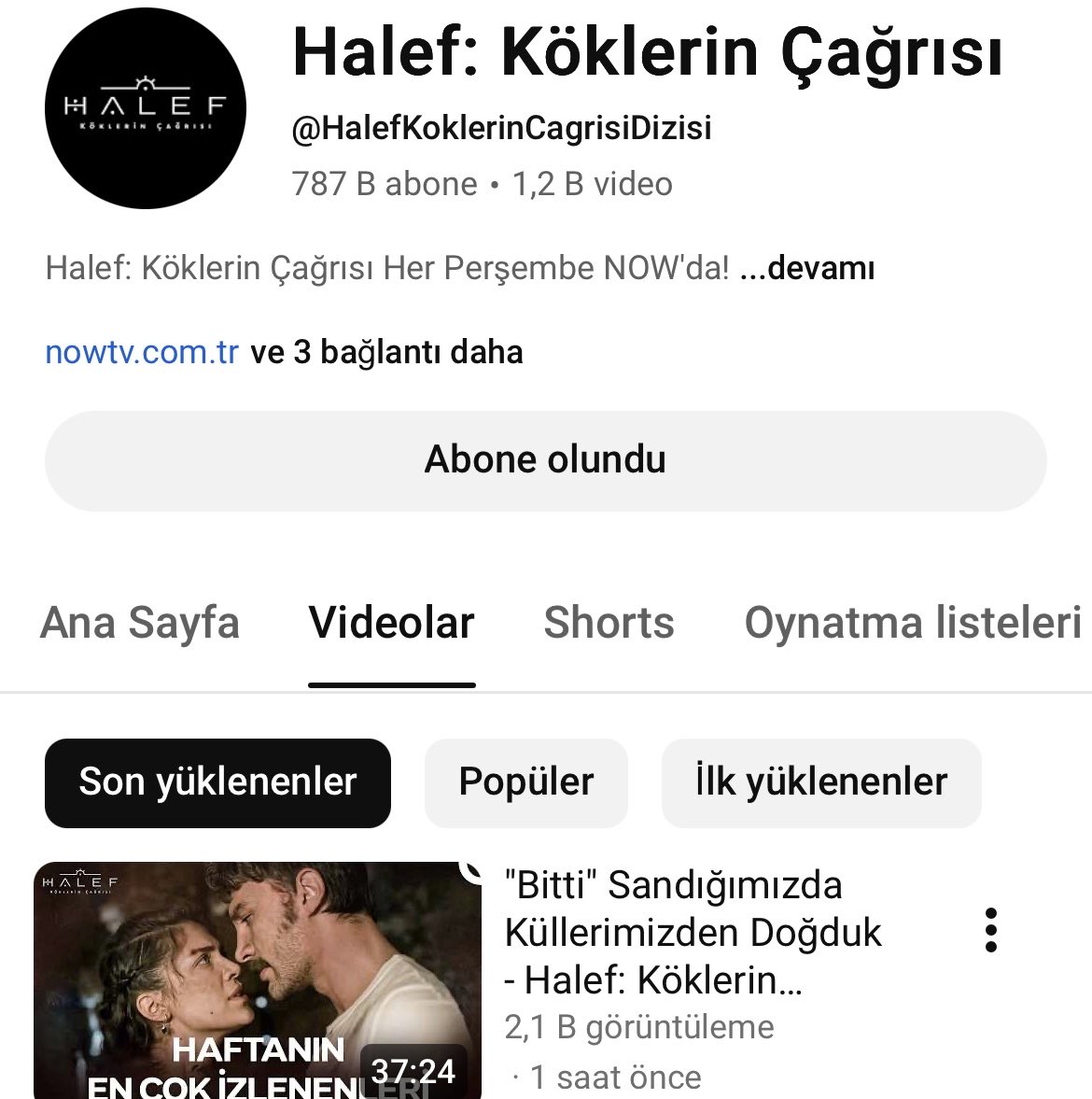This screenshot has width=1092, height=1099.
Task: Open overflow menu for "Bitti" Sandığımızda video
Action: pyautogui.click(x=991, y=930)
